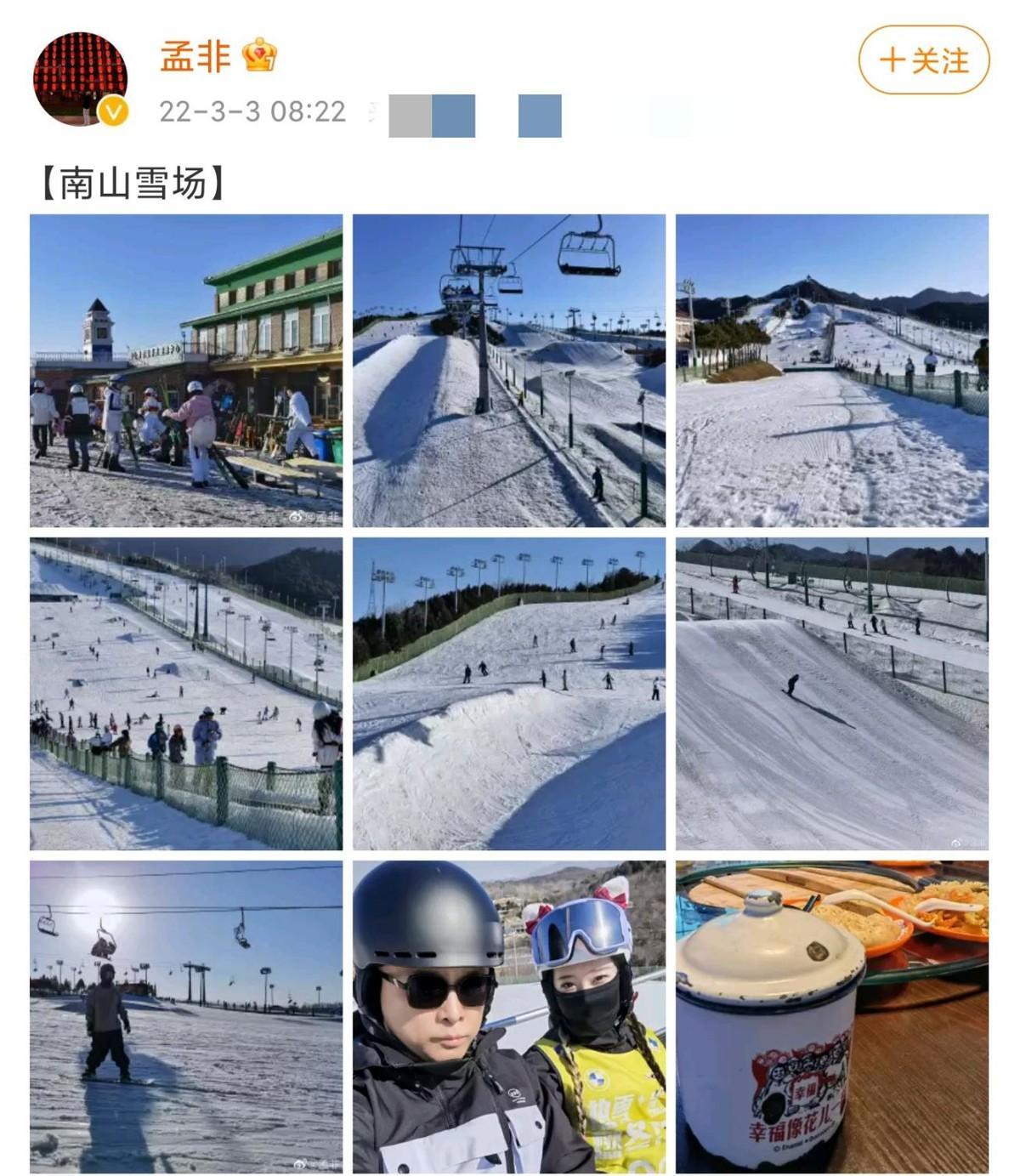The height and width of the screenshot is (1176, 1020).
Task: Enlarge the selfie photo with helmets
Action: (x=509, y=1017)
